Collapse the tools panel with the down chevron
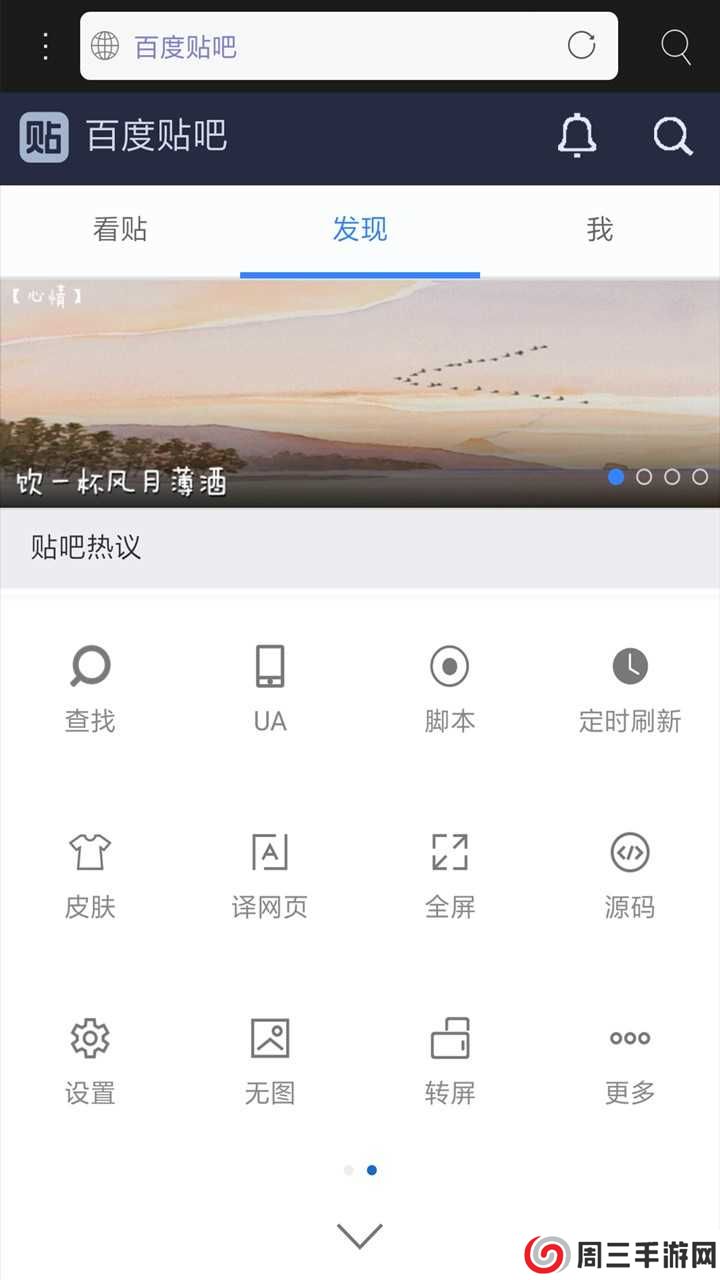Screen dimensions: 720x1280 [360, 1235]
